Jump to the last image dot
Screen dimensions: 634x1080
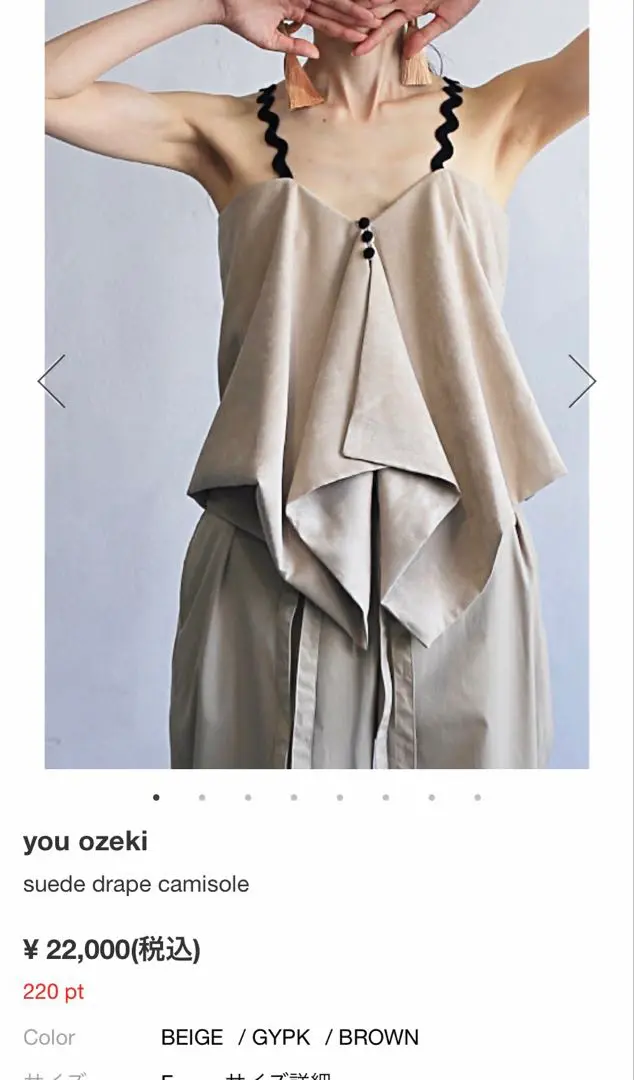(478, 798)
